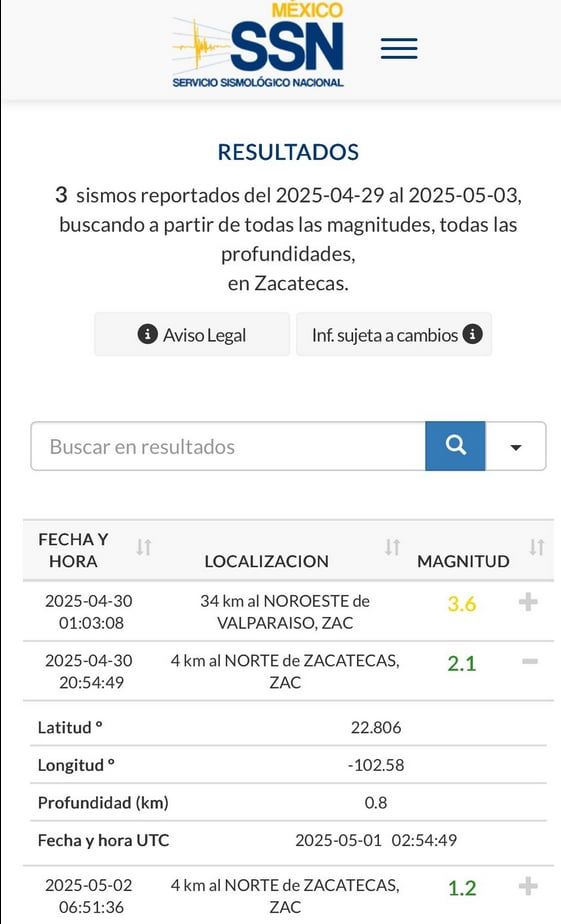Expand details for the 1.2 magnitude quake
561x924 pixels.
click(x=528, y=886)
